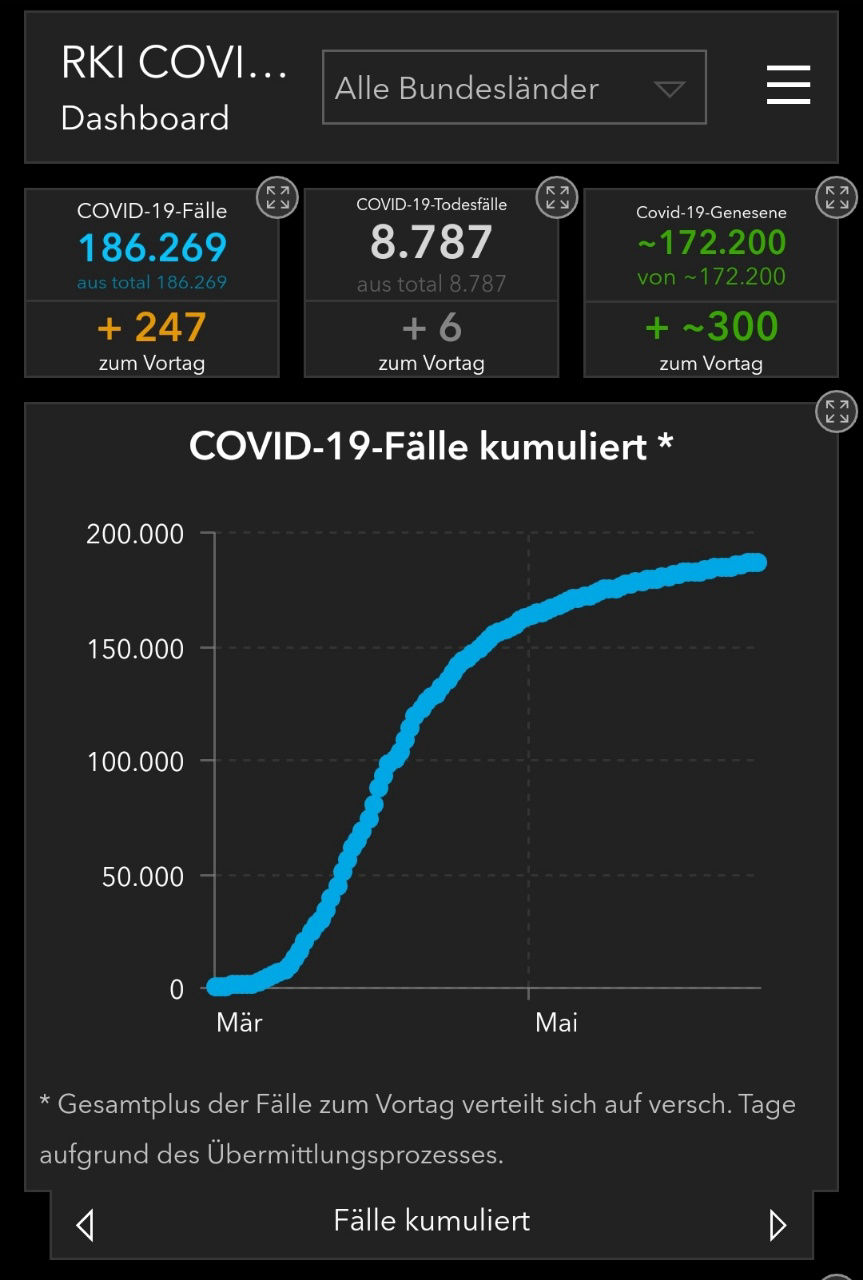863x1280 pixels.
Task: Expand the cumulative cases chart
Action: (837, 411)
